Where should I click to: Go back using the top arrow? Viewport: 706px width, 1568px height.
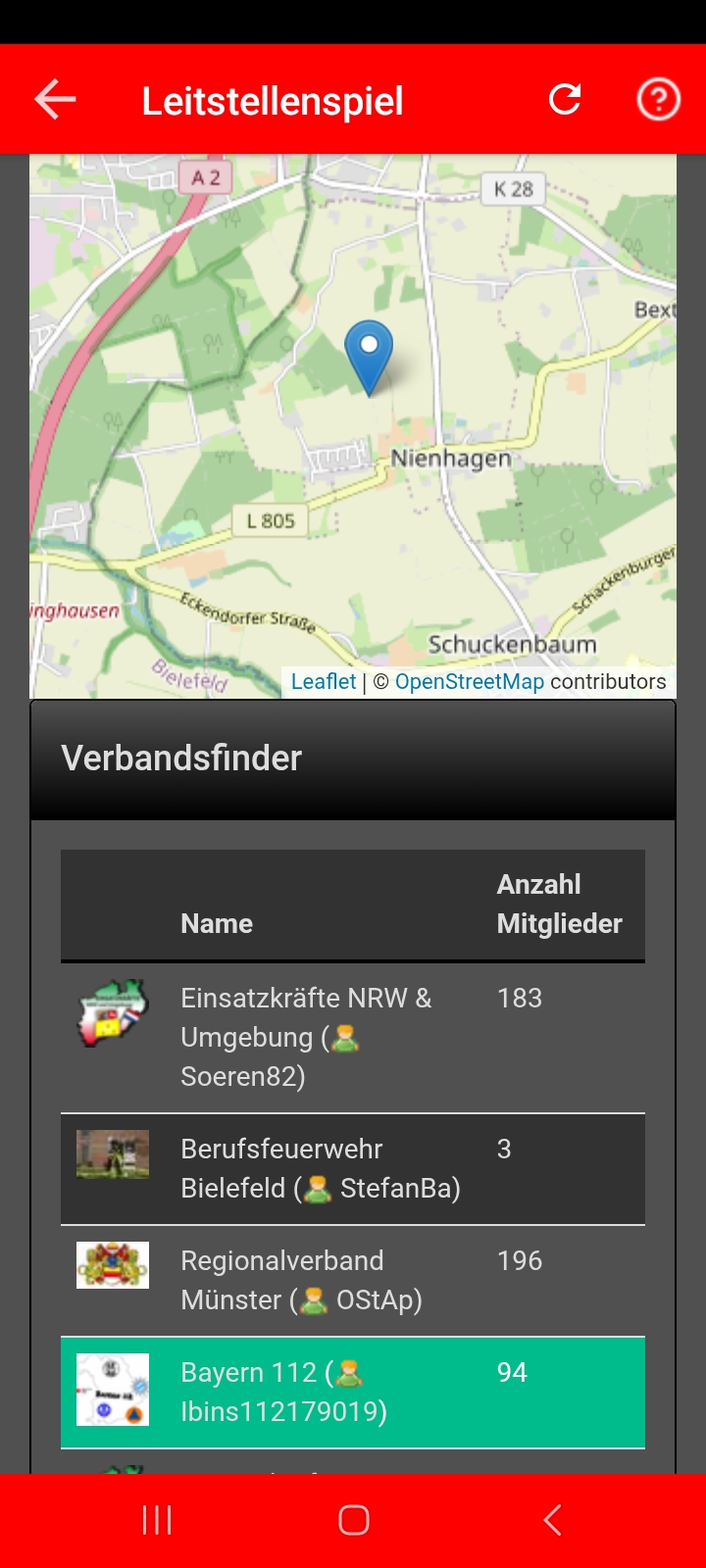pos(55,100)
